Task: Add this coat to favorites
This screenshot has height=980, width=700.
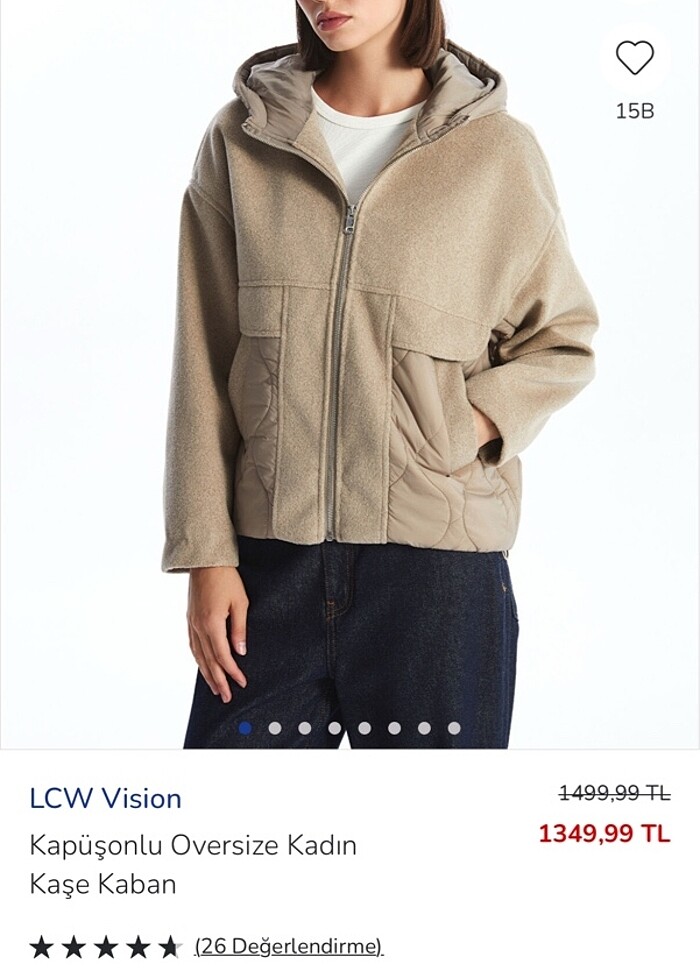Action: 634,59
